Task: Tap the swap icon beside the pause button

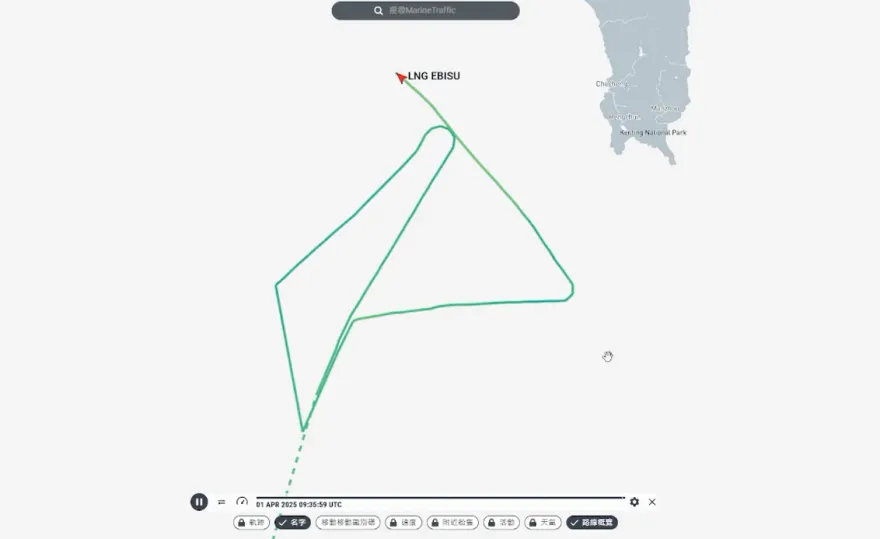Action: click(x=221, y=502)
